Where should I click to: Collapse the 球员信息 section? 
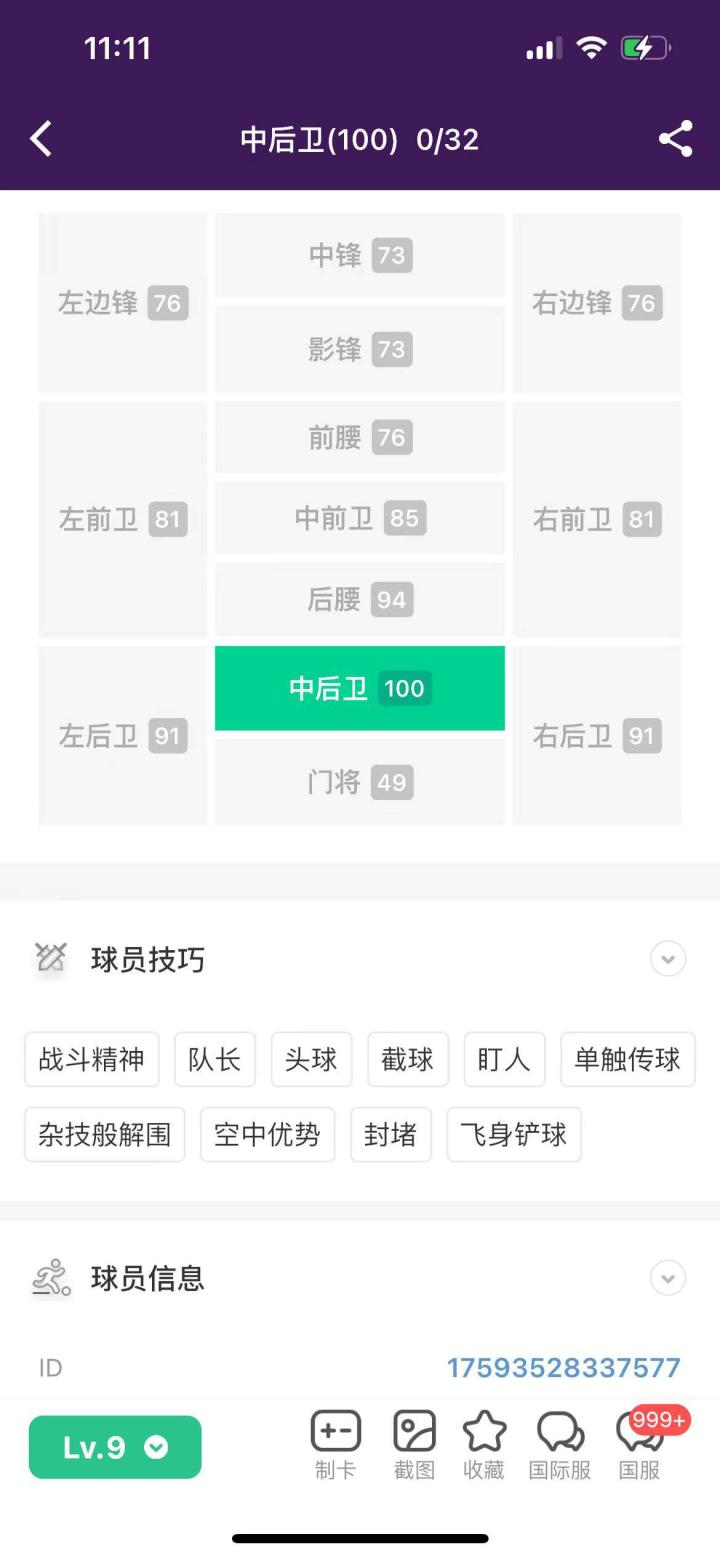point(668,1278)
